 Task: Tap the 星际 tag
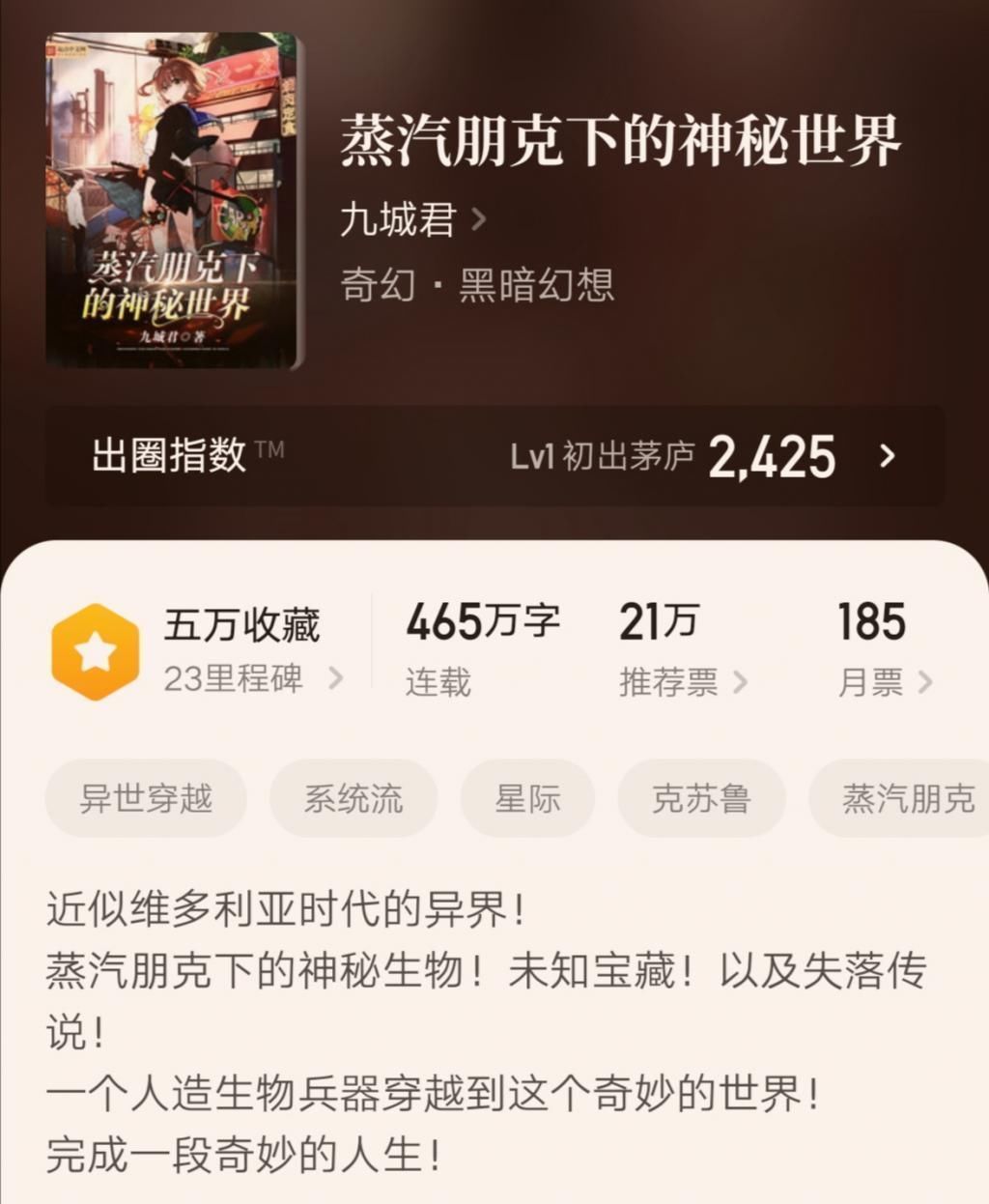528,798
